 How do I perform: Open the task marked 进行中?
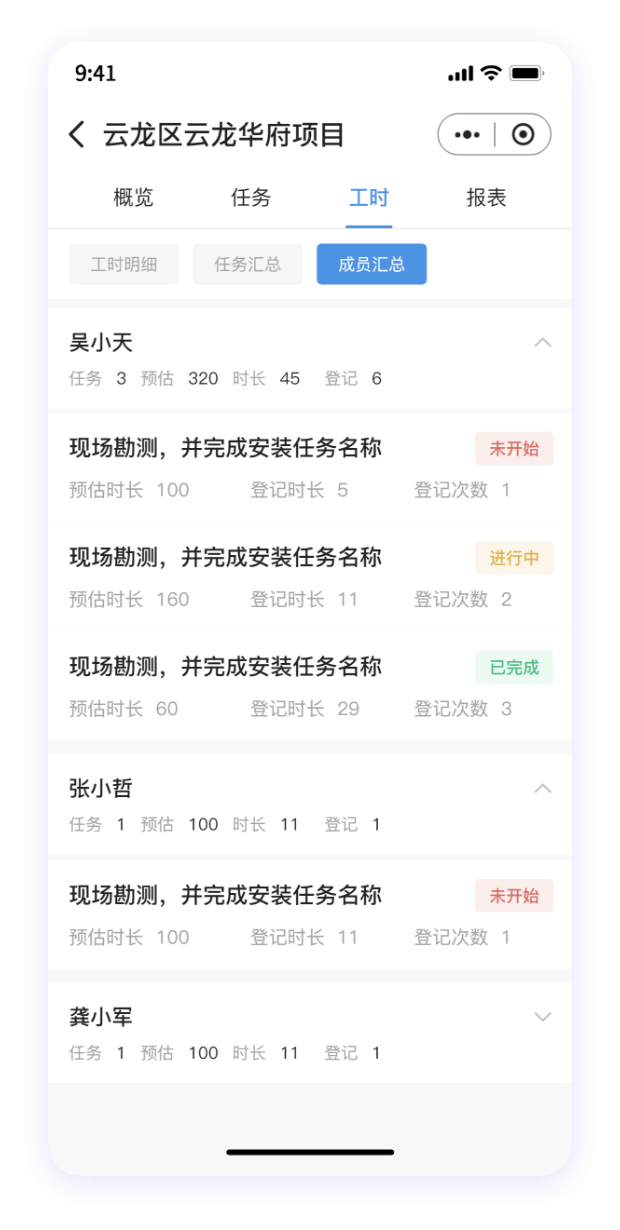[310, 577]
